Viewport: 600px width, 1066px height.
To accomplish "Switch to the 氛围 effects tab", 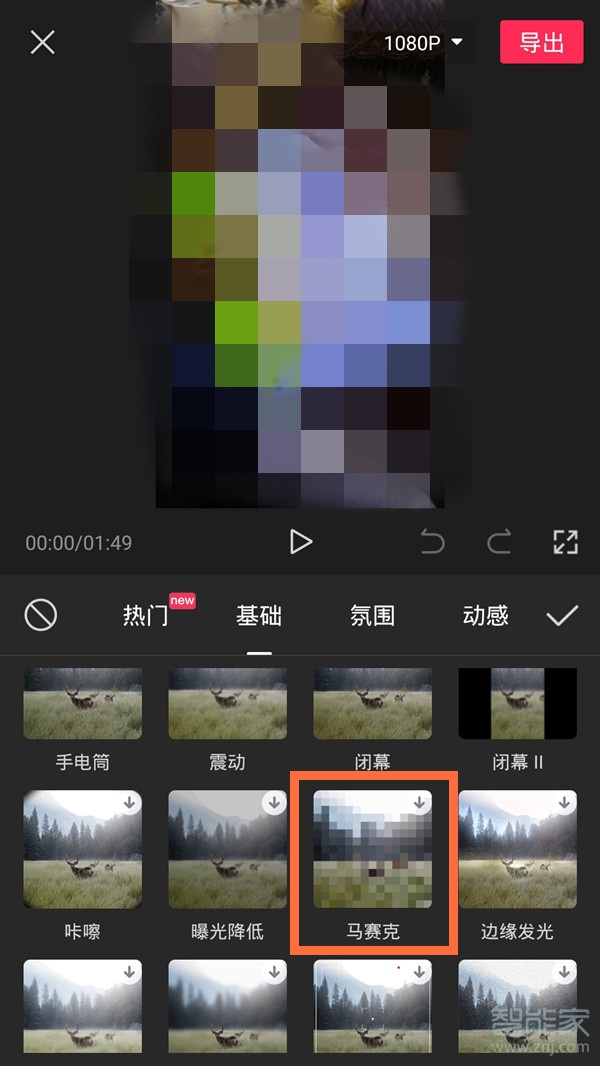I will tap(372, 615).
